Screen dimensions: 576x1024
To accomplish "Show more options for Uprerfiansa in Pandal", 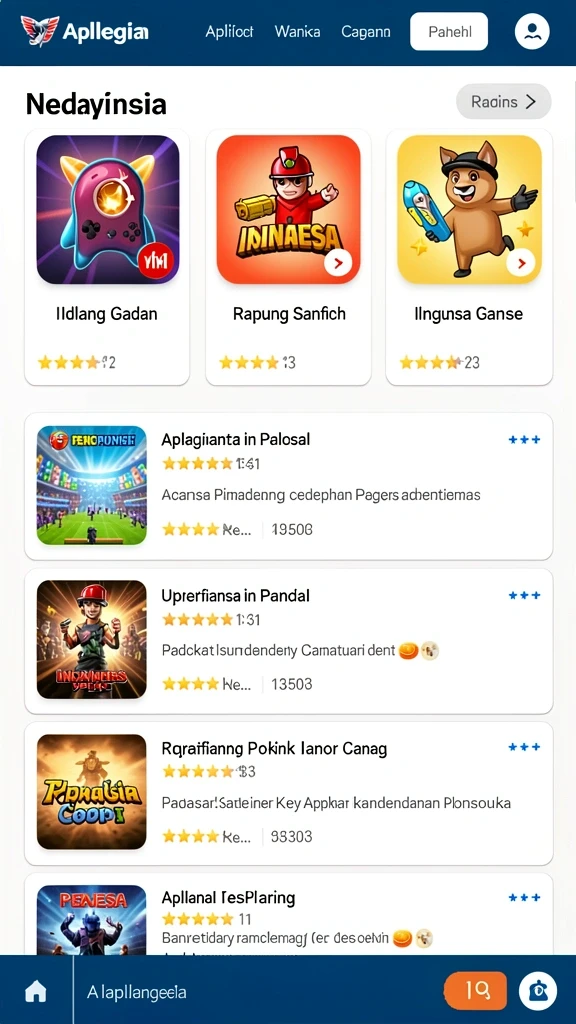I will [x=524, y=596].
